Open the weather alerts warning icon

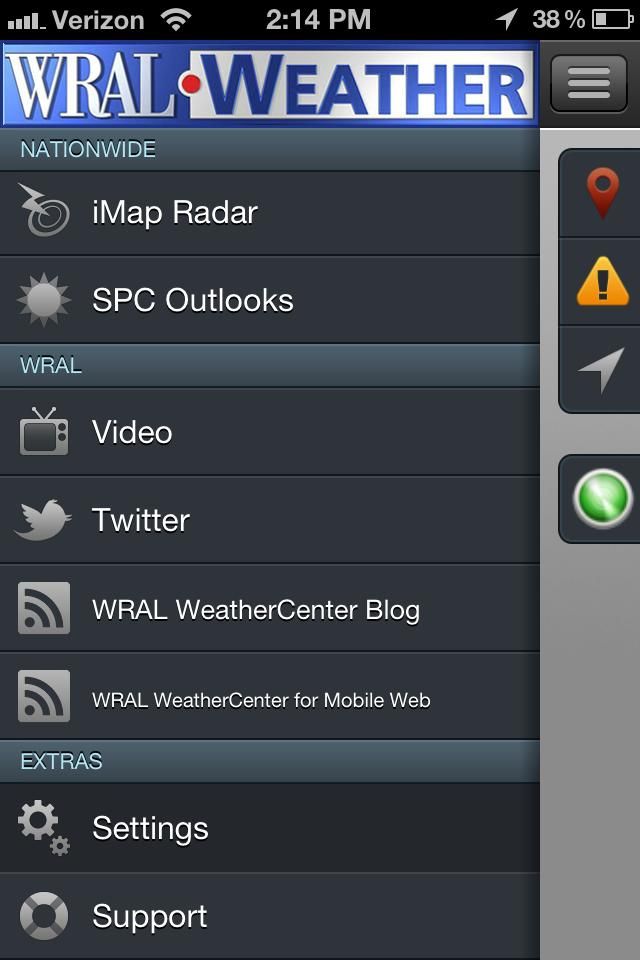[x=602, y=283]
